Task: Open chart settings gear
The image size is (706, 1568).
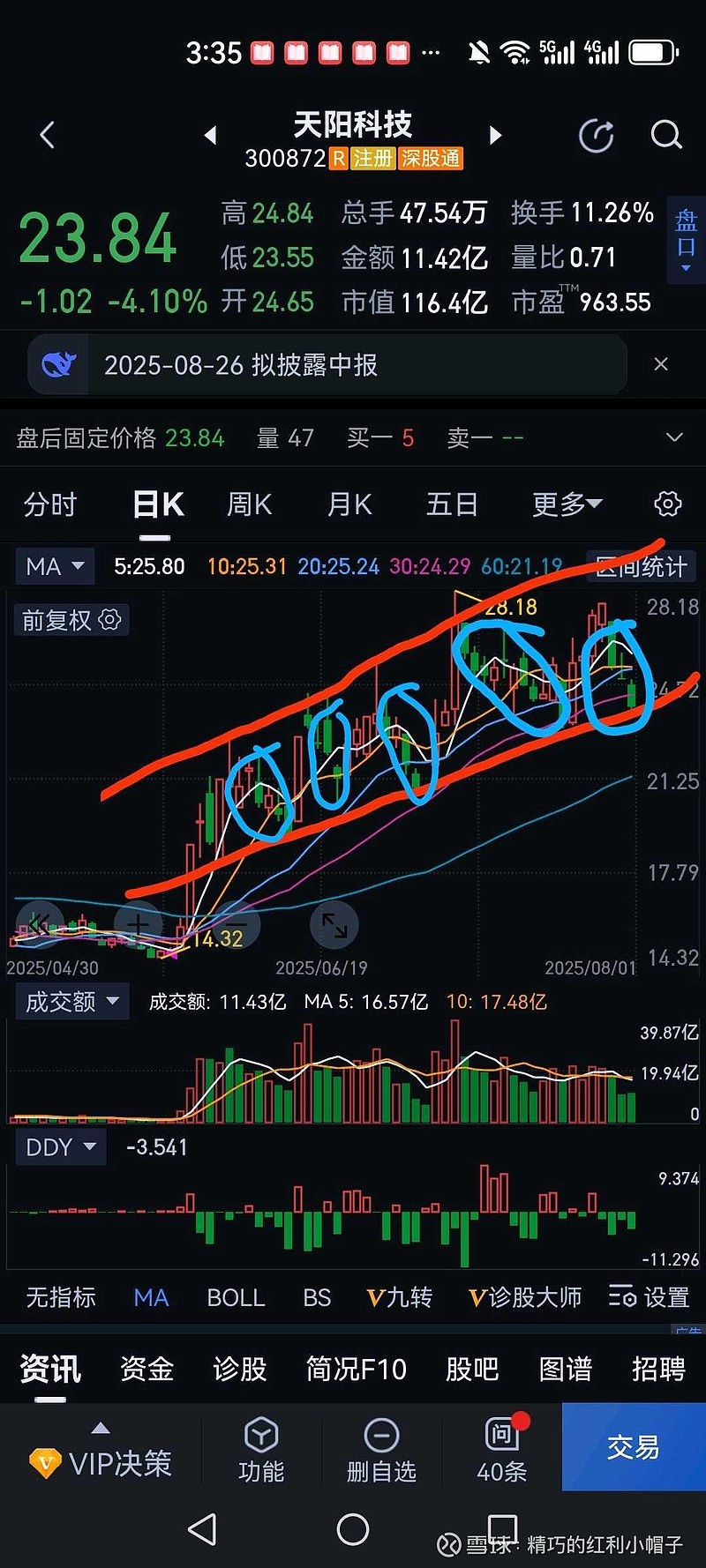Action: pyautogui.click(x=667, y=504)
